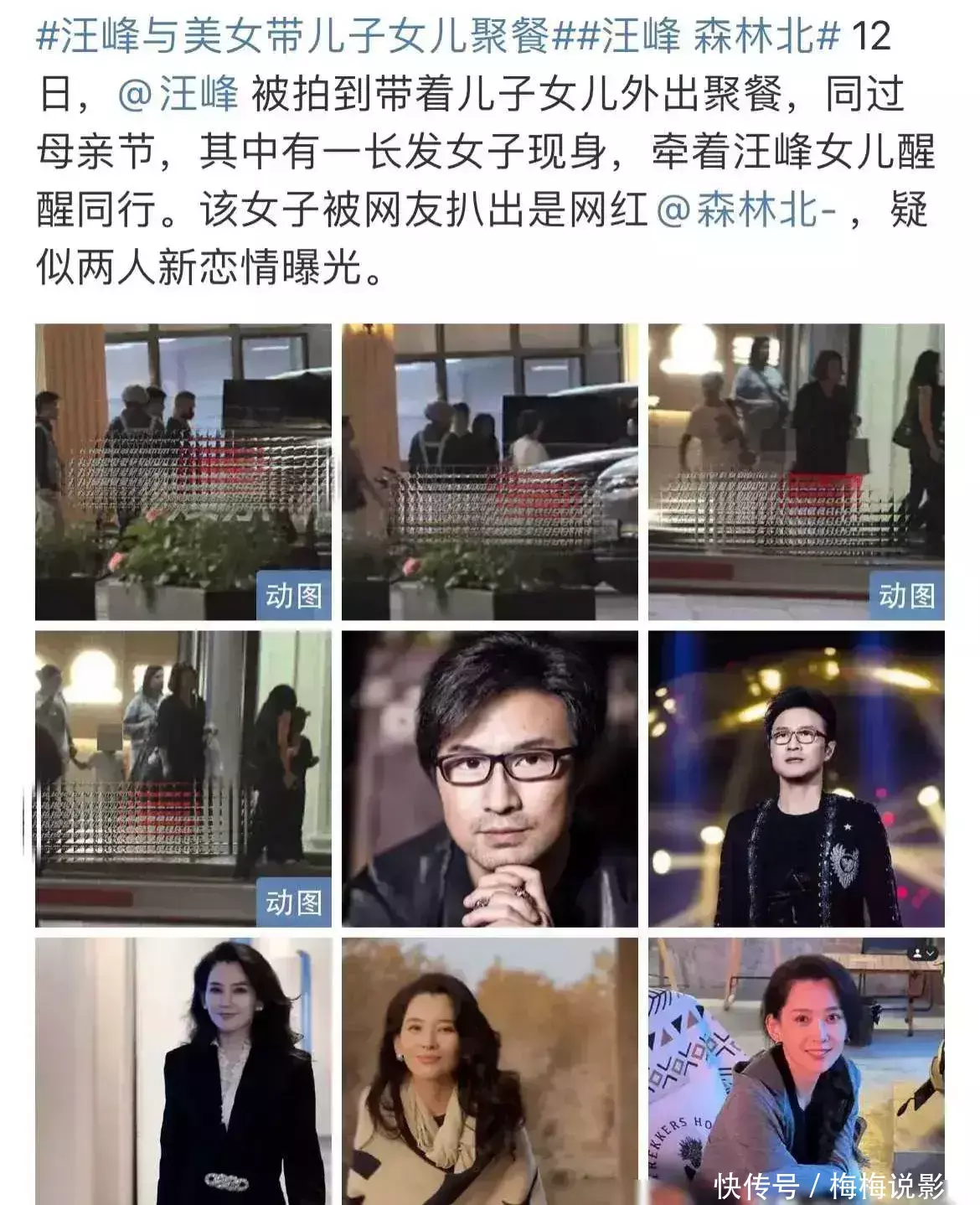The width and height of the screenshot is (980, 1205).
Task: Open concert stage photo with bokeh lights
Action: coord(796,778)
